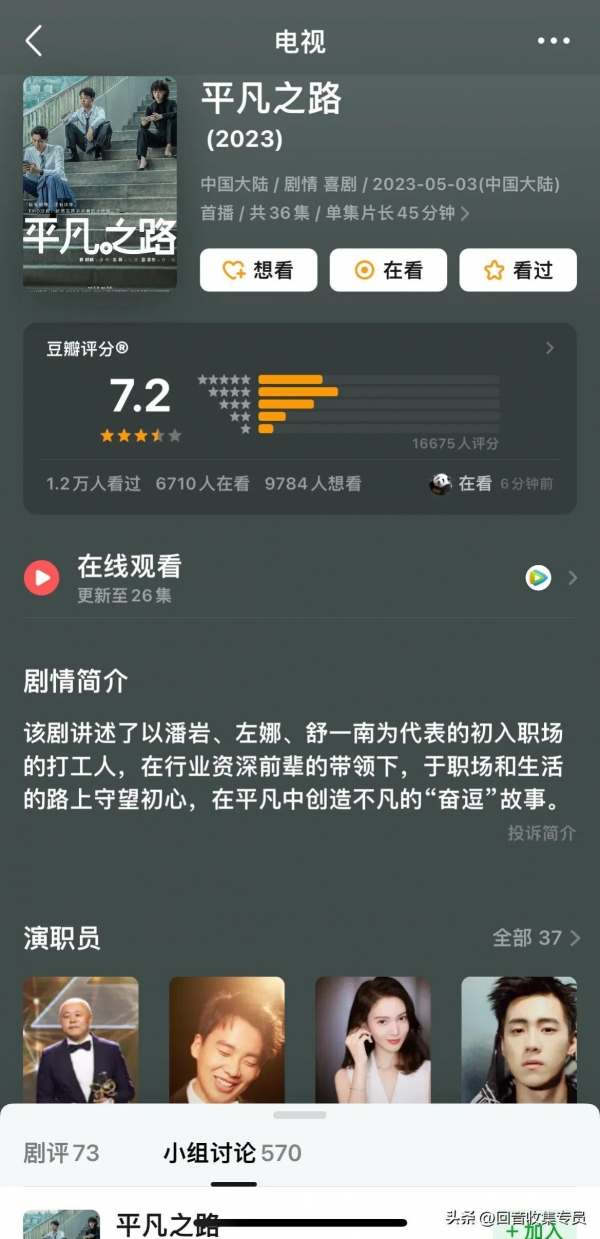Mark the show as 看过

point(518,270)
